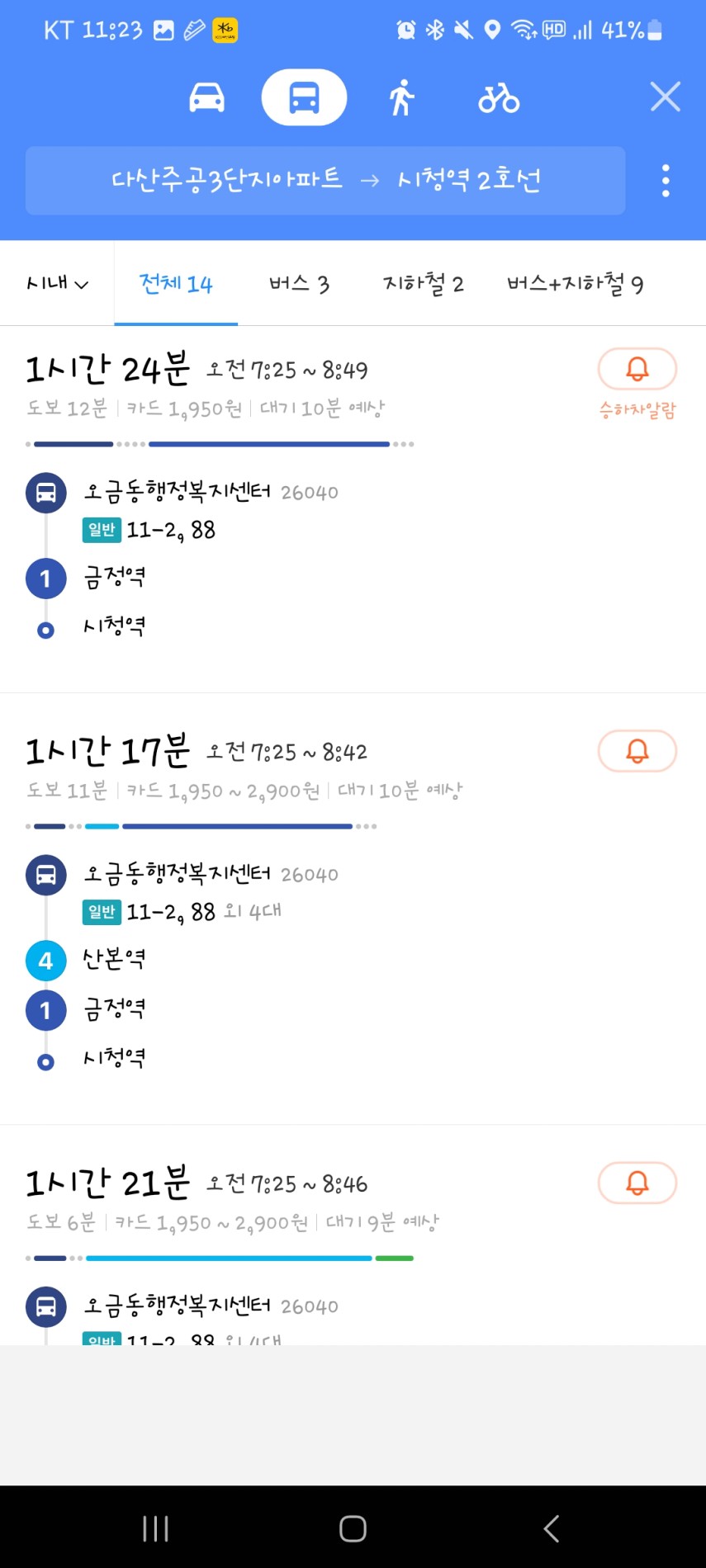Switch to walking directions
The width and height of the screenshot is (706, 1568).
pos(401,98)
